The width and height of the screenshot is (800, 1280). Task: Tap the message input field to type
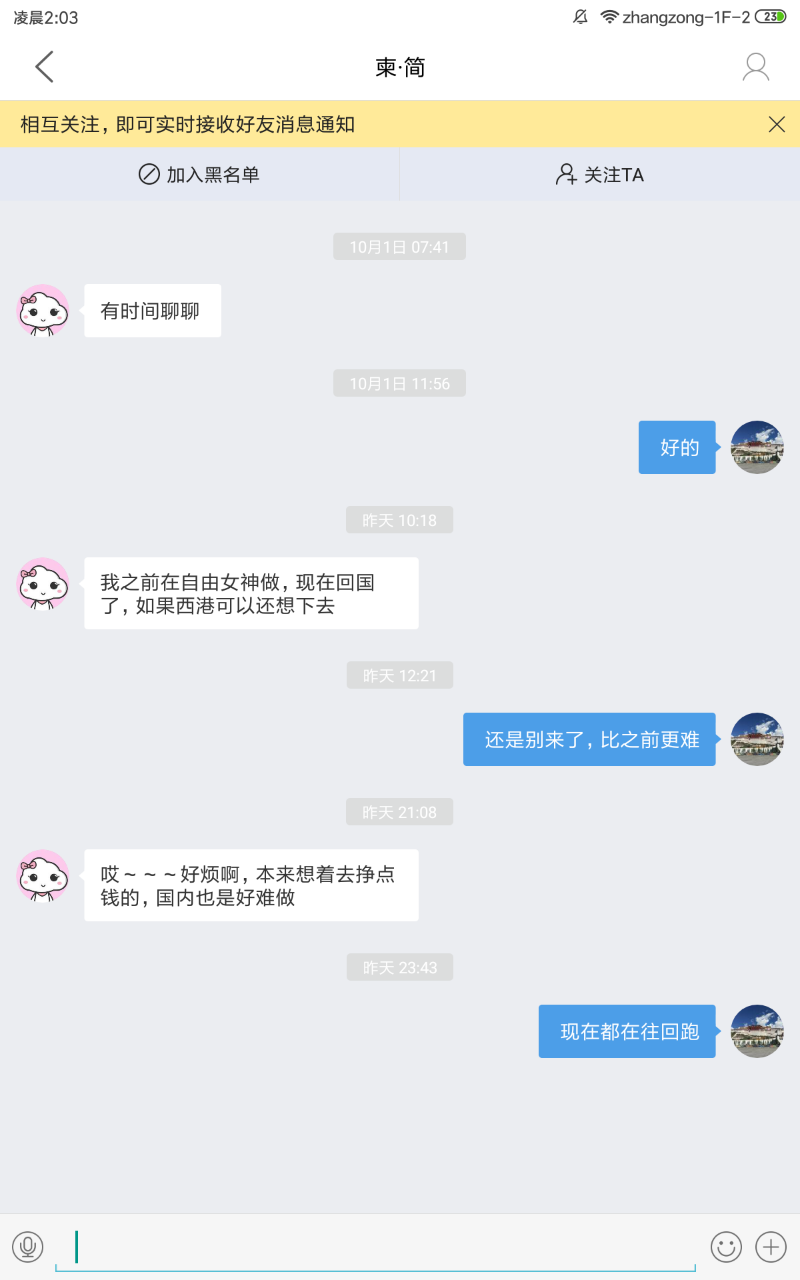380,1247
